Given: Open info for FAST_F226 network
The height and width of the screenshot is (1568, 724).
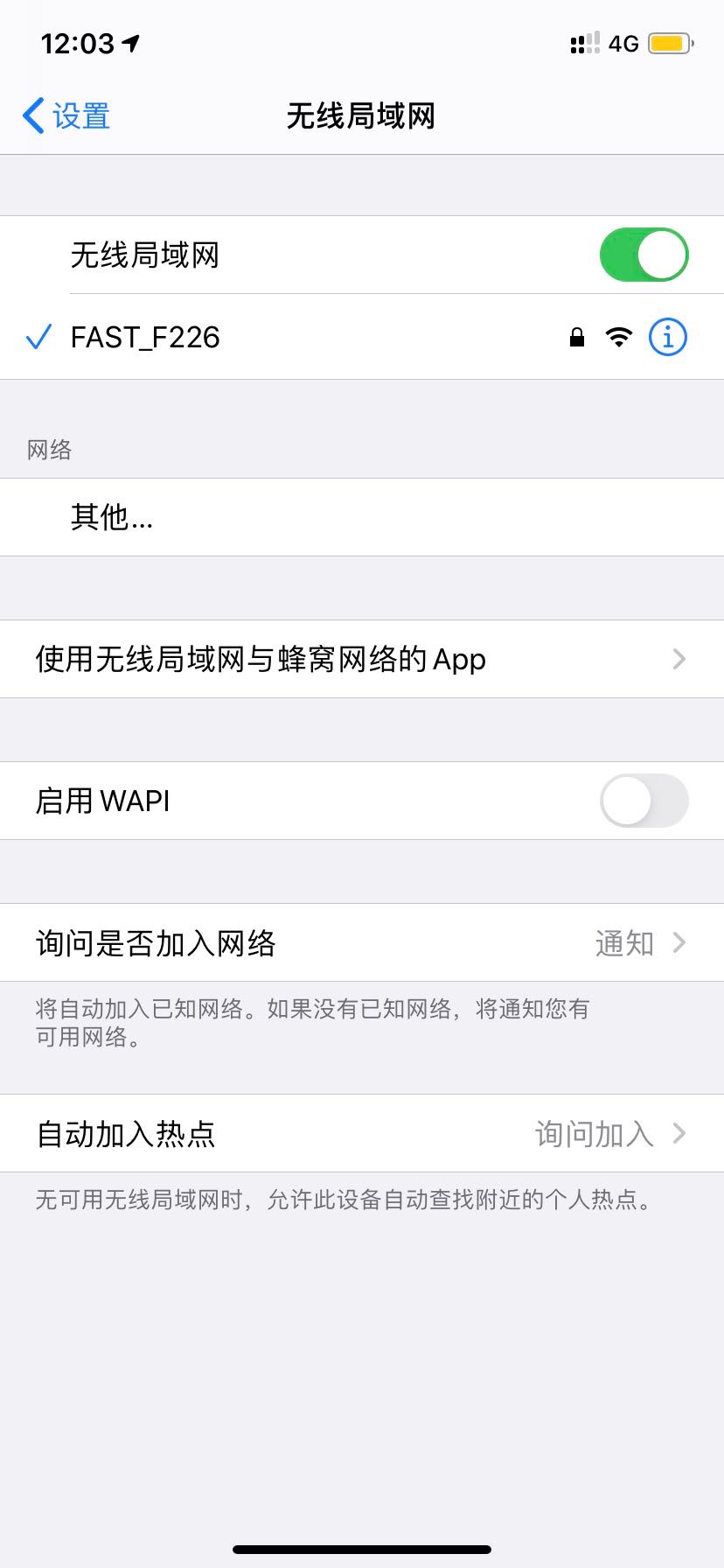Looking at the screenshot, I should point(667,337).
